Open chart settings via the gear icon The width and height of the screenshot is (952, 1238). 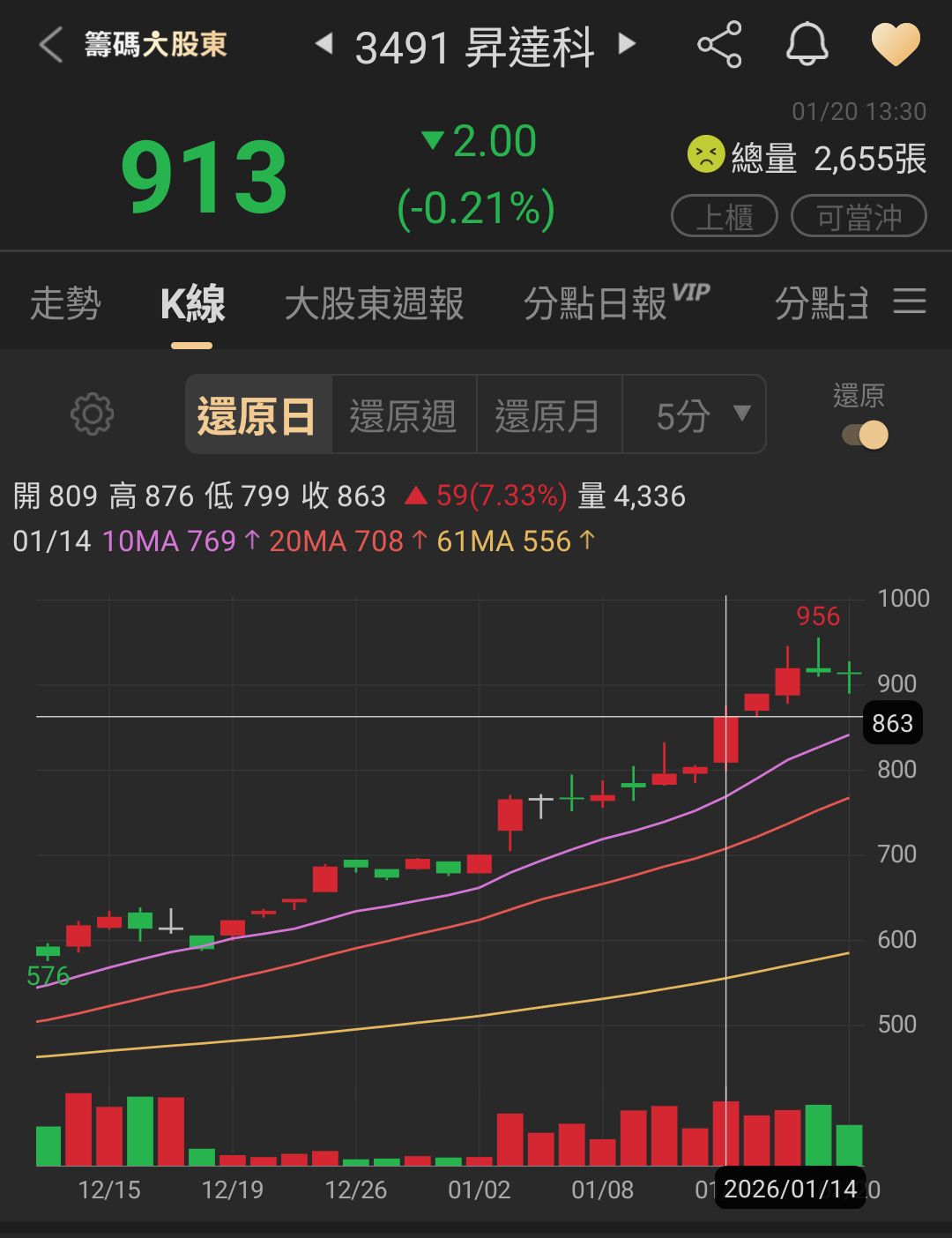pyautogui.click(x=91, y=414)
